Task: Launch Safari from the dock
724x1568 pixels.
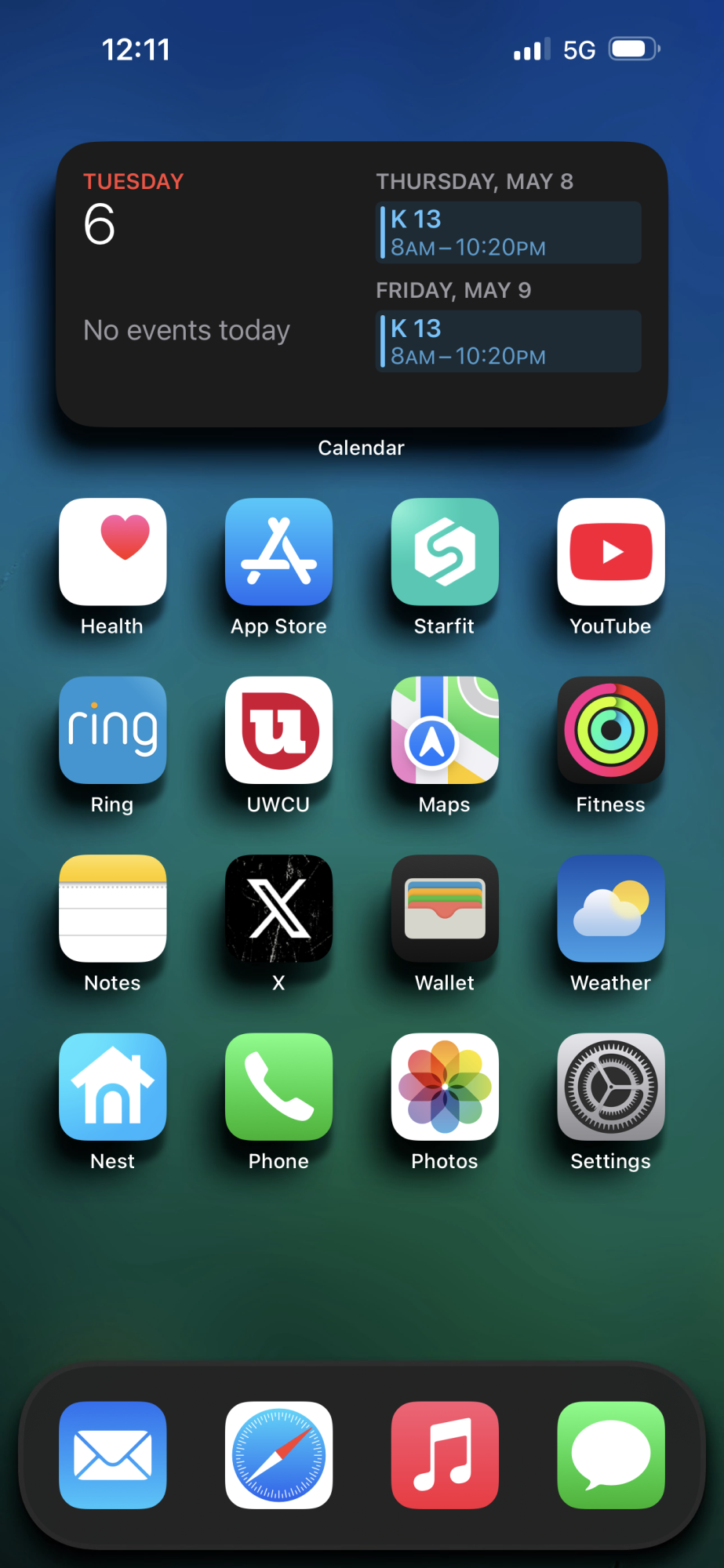Action: click(x=278, y=1455)
